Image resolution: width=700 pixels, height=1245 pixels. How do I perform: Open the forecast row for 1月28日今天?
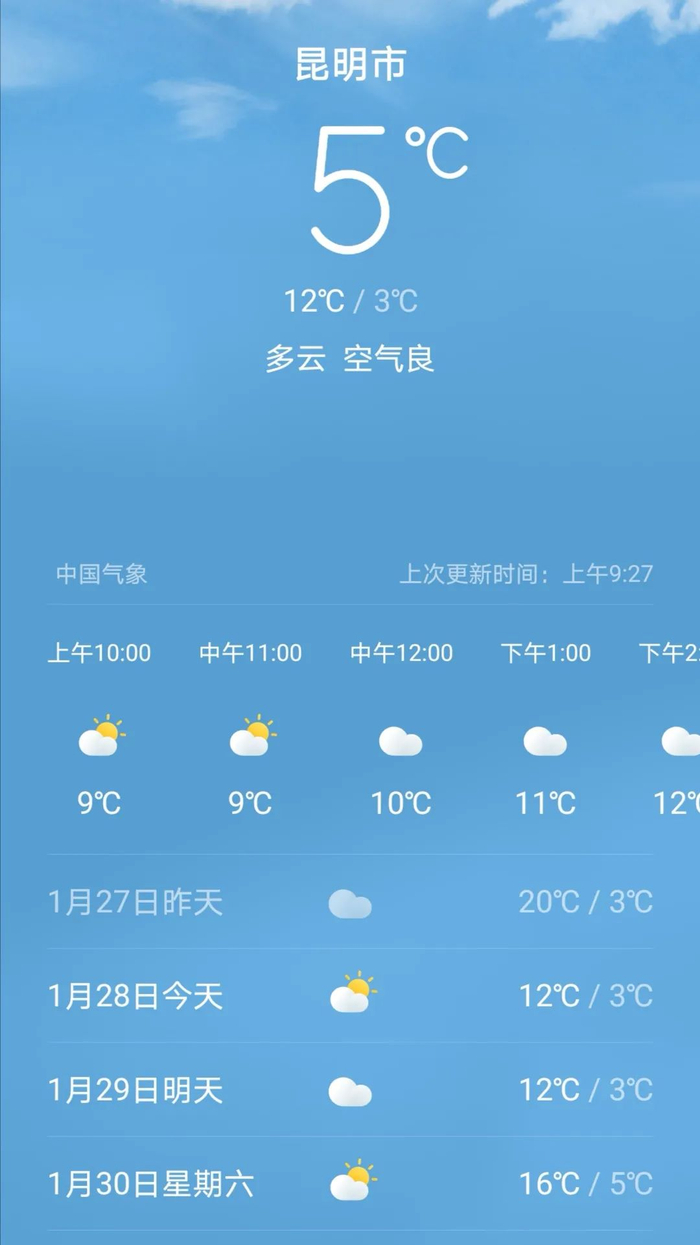[350, 996]
